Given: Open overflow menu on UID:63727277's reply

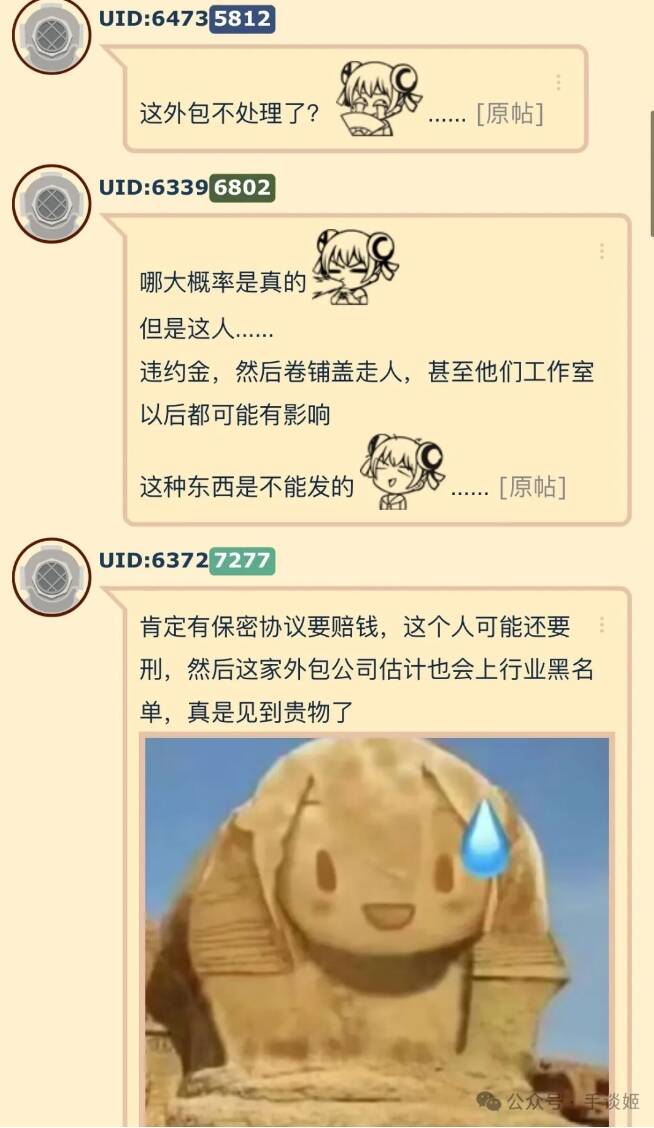Looking at the screenshot, I should pyautogui.click(x=601, y=625).
